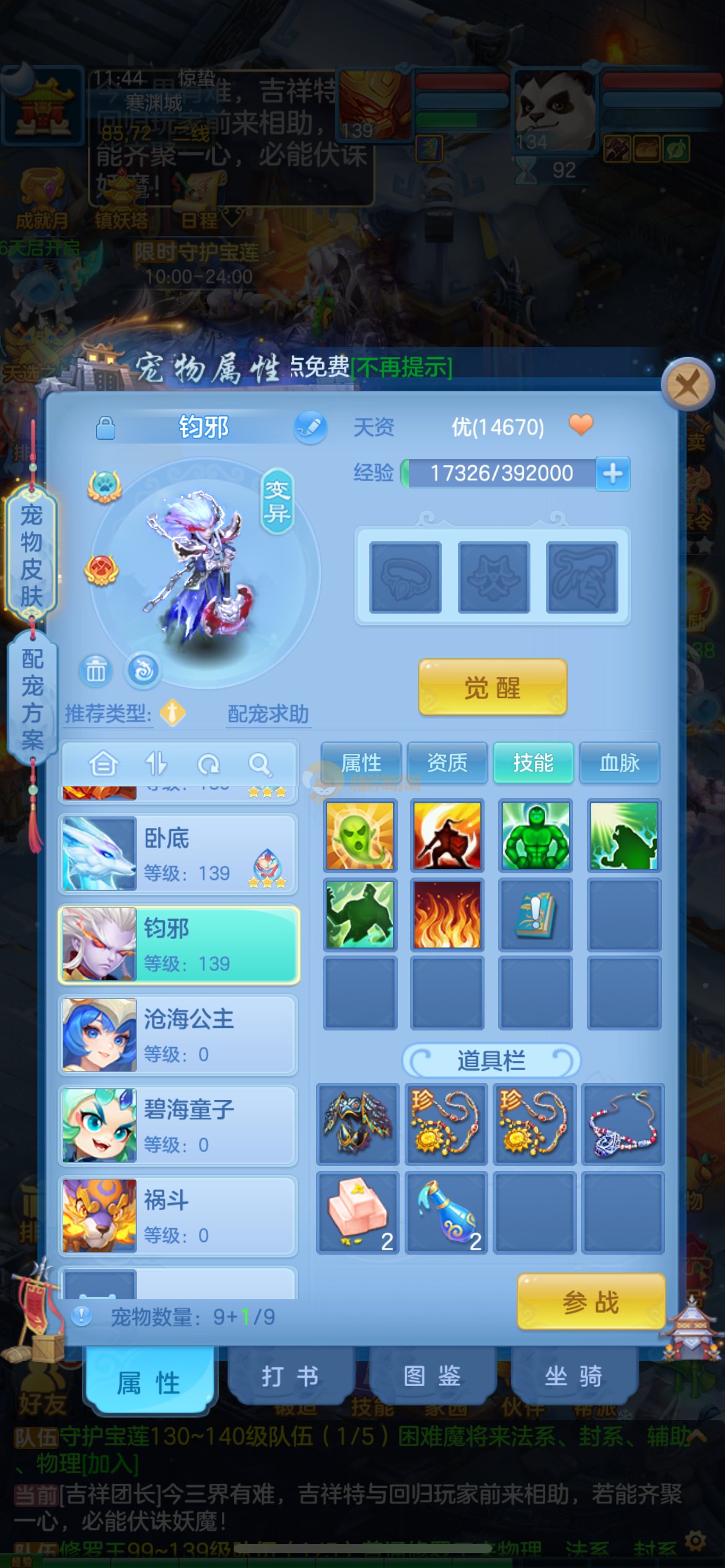Select pet 卧底 from the list
This screenshot has height=1568, width=725.
(178, 854)
